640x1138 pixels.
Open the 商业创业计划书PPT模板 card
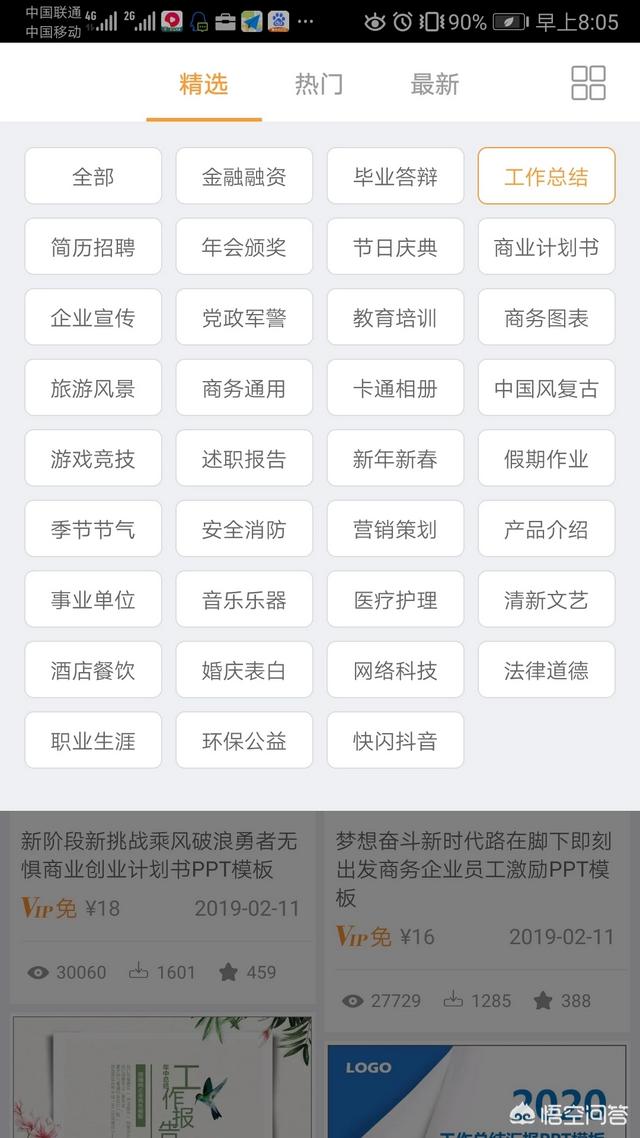[160, 855]
